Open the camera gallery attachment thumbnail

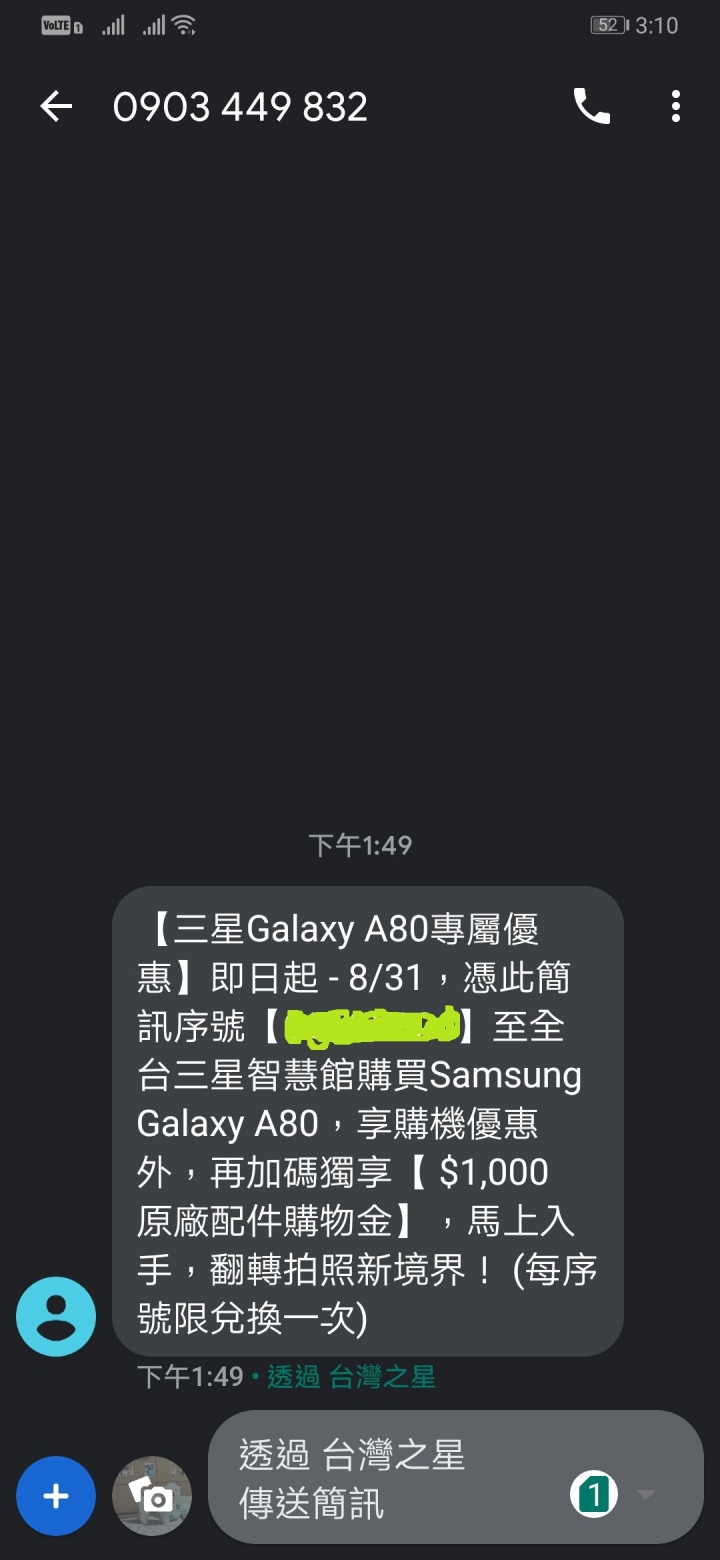point(152,1496)
